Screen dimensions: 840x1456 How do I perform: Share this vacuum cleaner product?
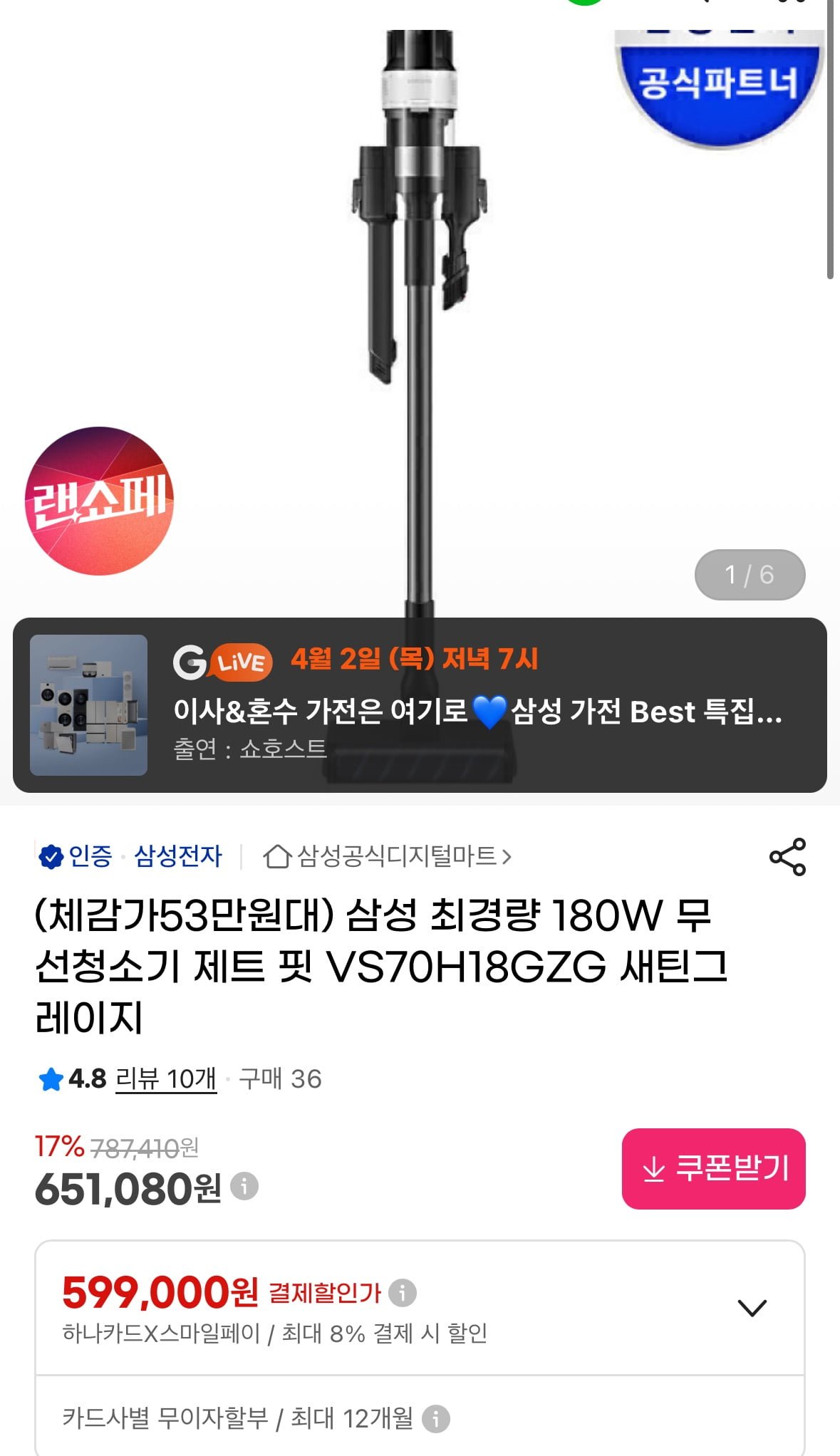(787, 856)
